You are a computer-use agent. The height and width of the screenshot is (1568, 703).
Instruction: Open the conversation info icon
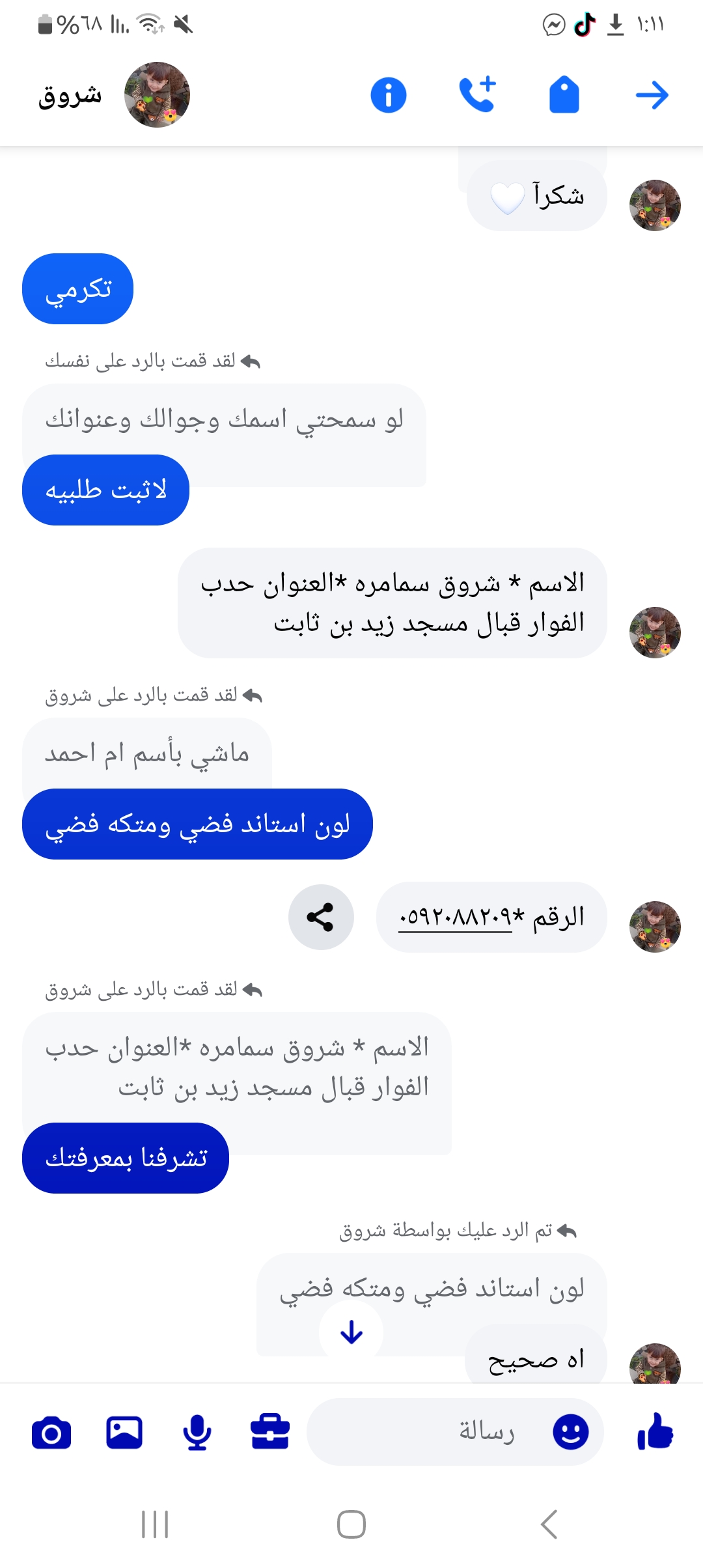tap(389, 95)
